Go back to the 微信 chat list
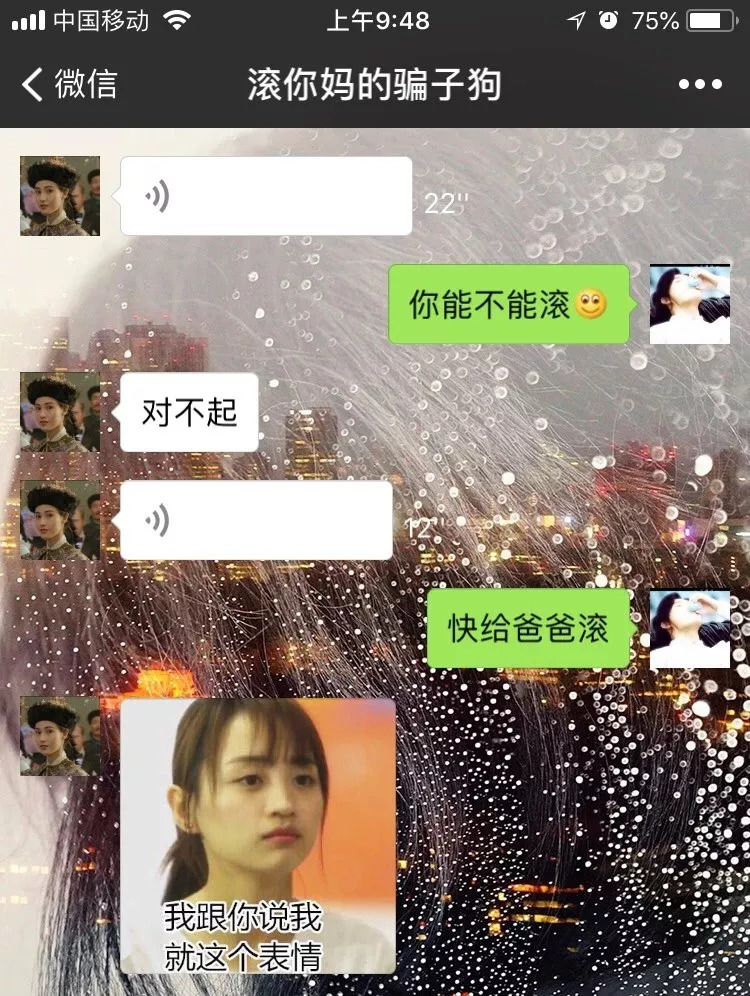This screenshot has width=750, height=996. pos(68,85)
